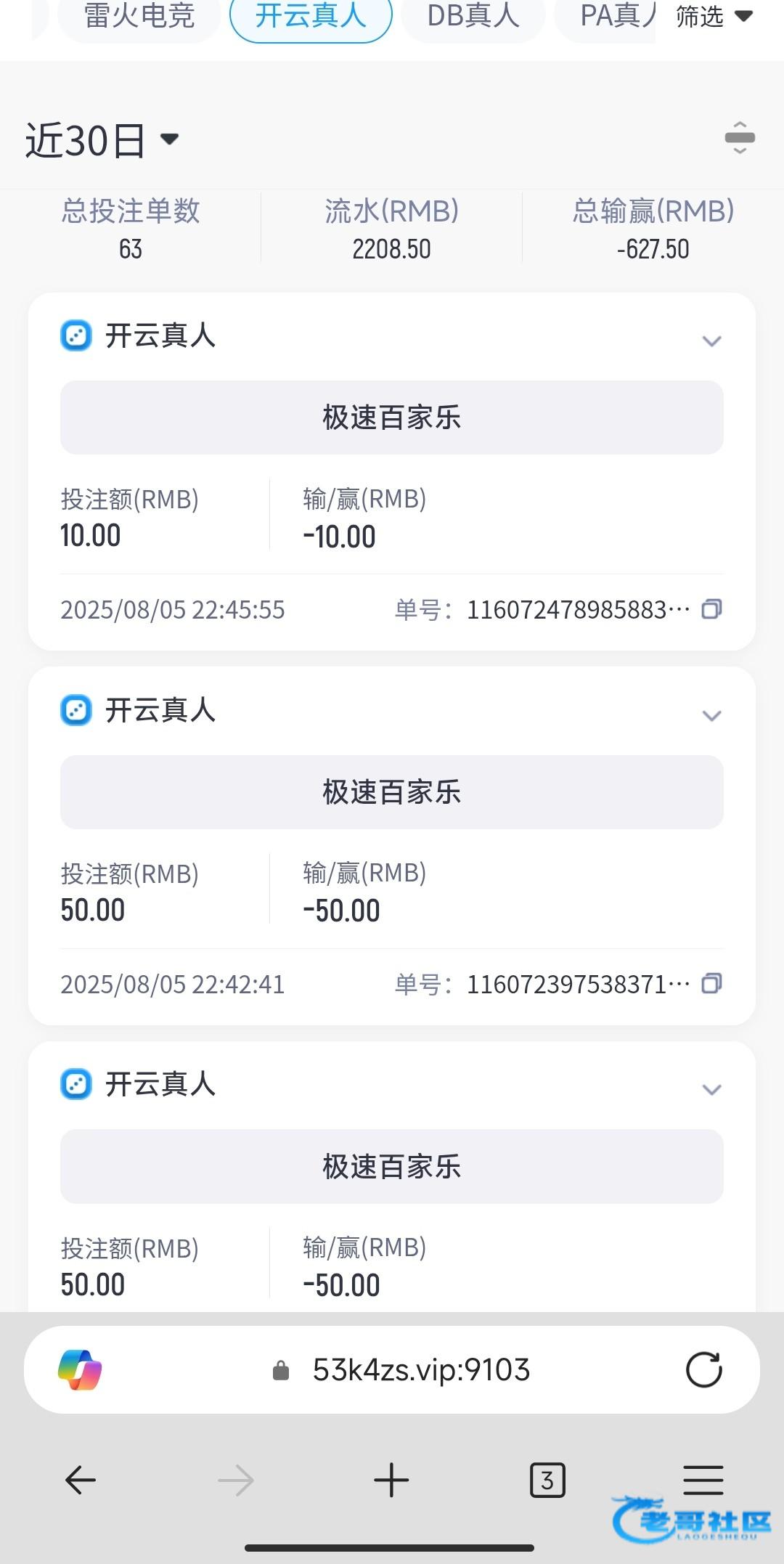
Task: Open the Copilot icon in address bar
Action: pyautogui.click(x=80, y=1370)
